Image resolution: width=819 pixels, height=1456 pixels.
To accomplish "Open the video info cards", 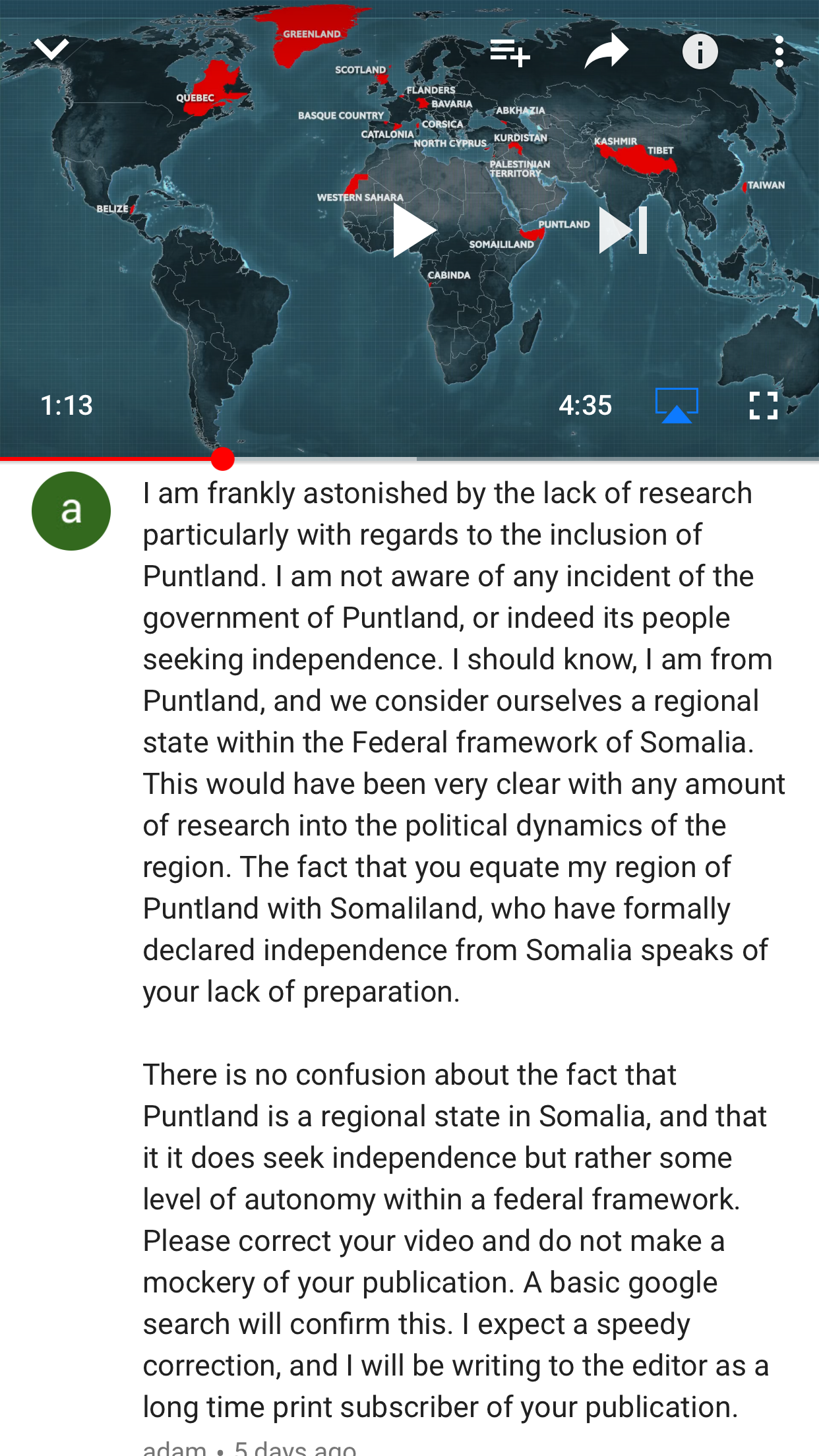I will [x=700, y=51].
